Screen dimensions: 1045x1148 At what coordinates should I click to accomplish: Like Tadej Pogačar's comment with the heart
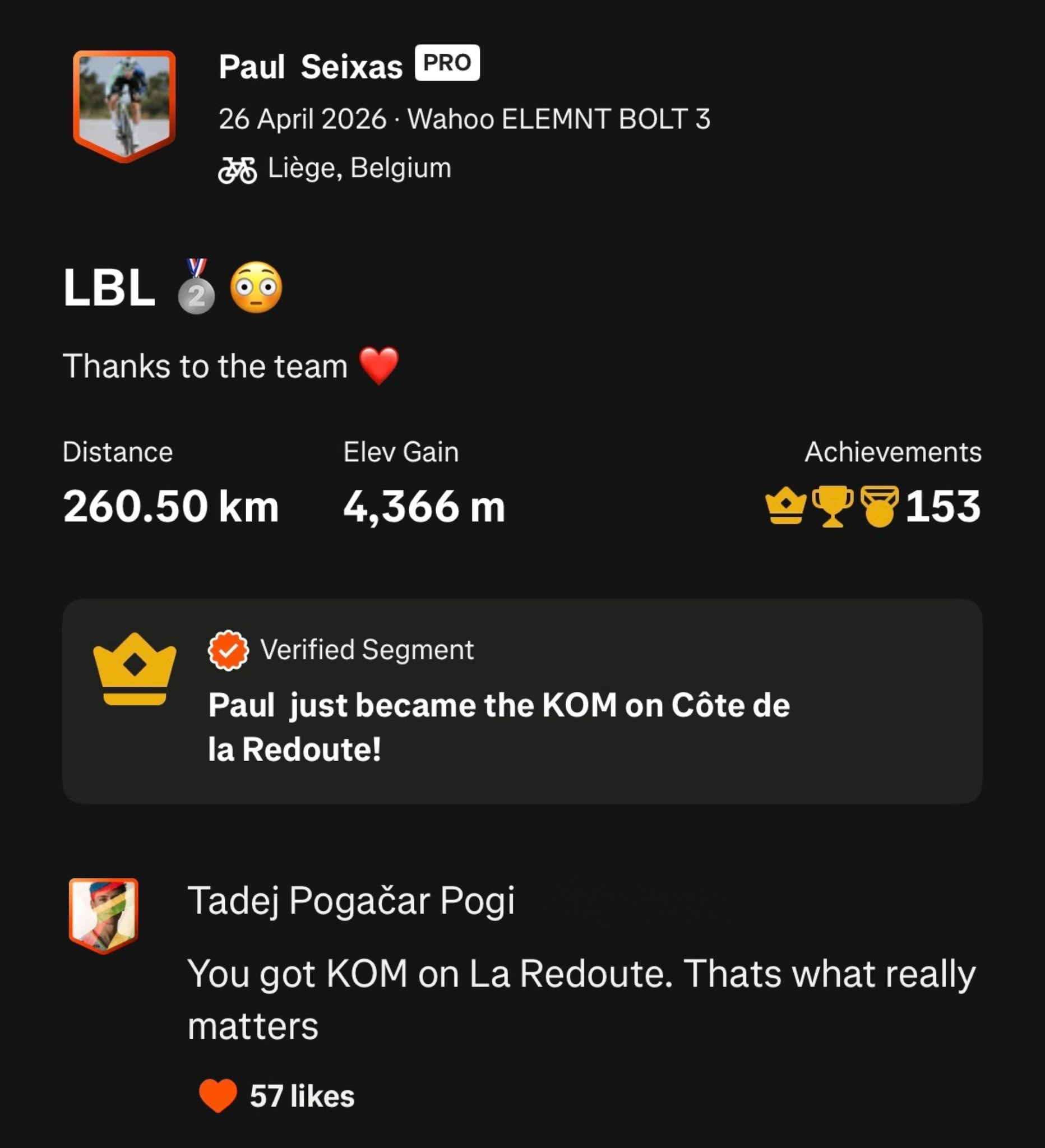[218, 1095]
